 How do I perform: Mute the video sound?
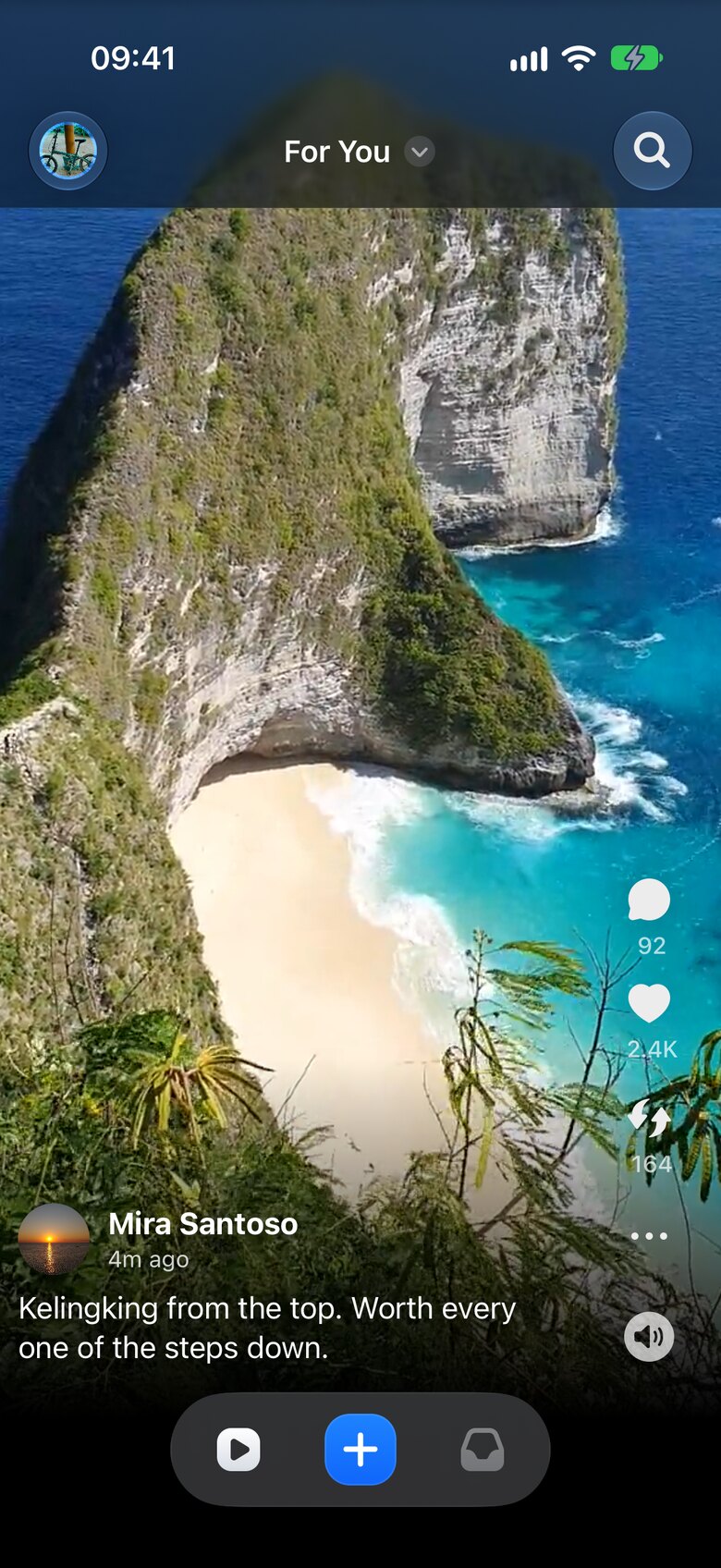click(x=649, y=1337)
